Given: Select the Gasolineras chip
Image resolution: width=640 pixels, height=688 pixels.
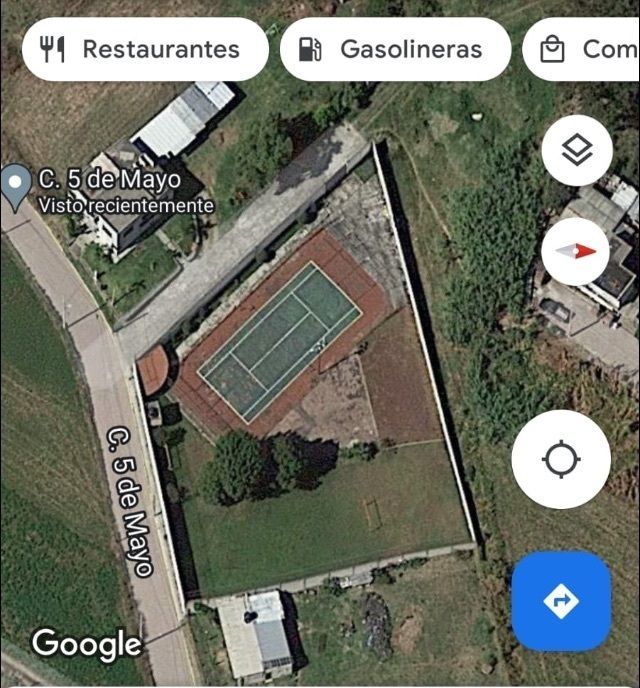Looking at the screenshot, I should pyautogui.click(x=395, y=49).
